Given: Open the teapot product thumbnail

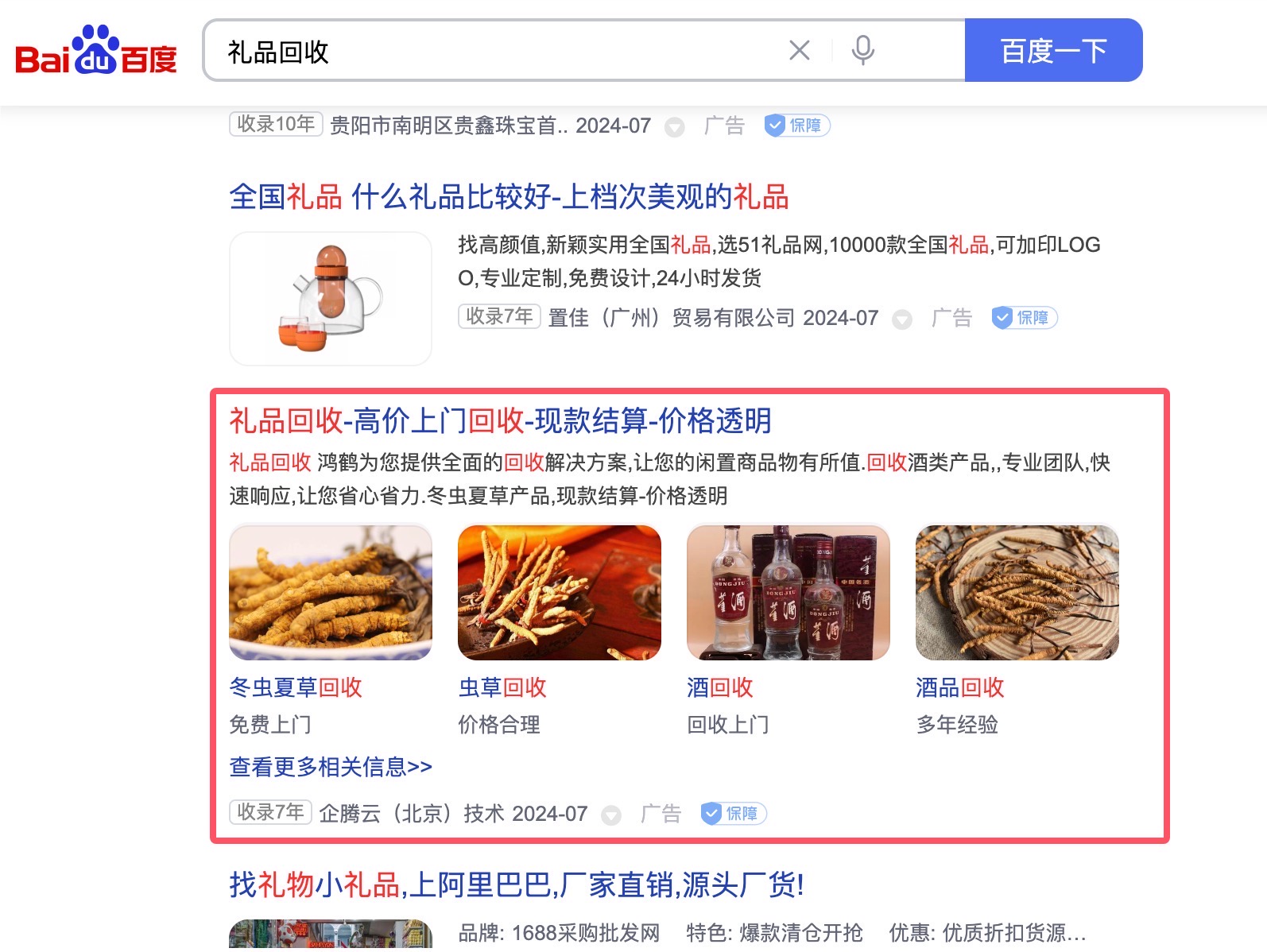Looking at the screenshot, I should (331, 299).
